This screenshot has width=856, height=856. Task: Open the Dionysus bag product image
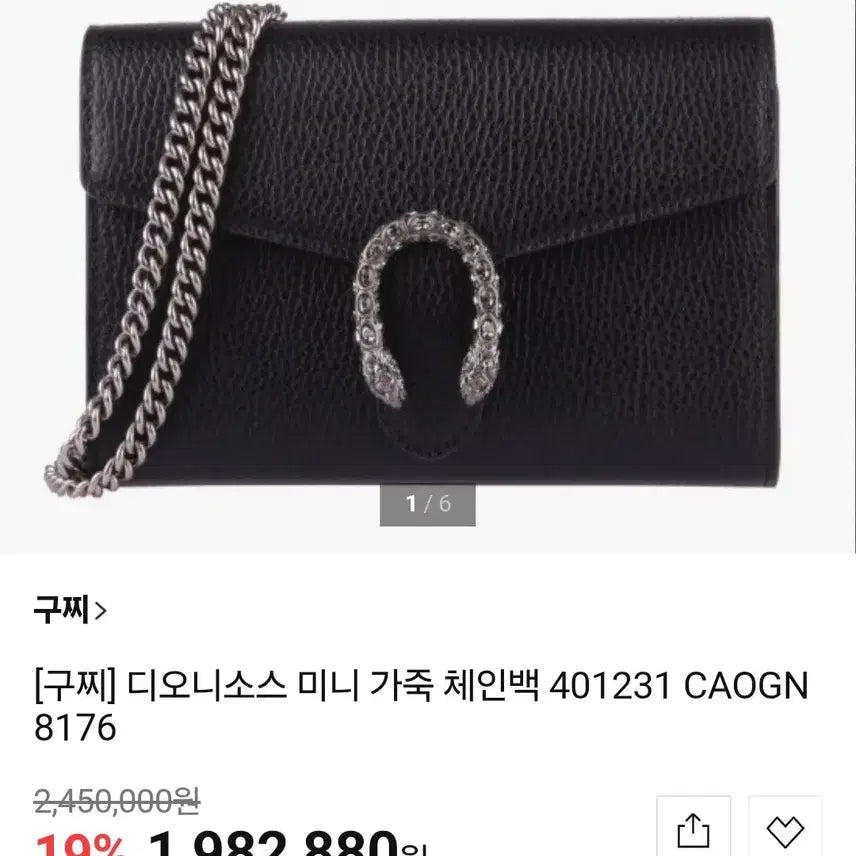click(428, 260)
